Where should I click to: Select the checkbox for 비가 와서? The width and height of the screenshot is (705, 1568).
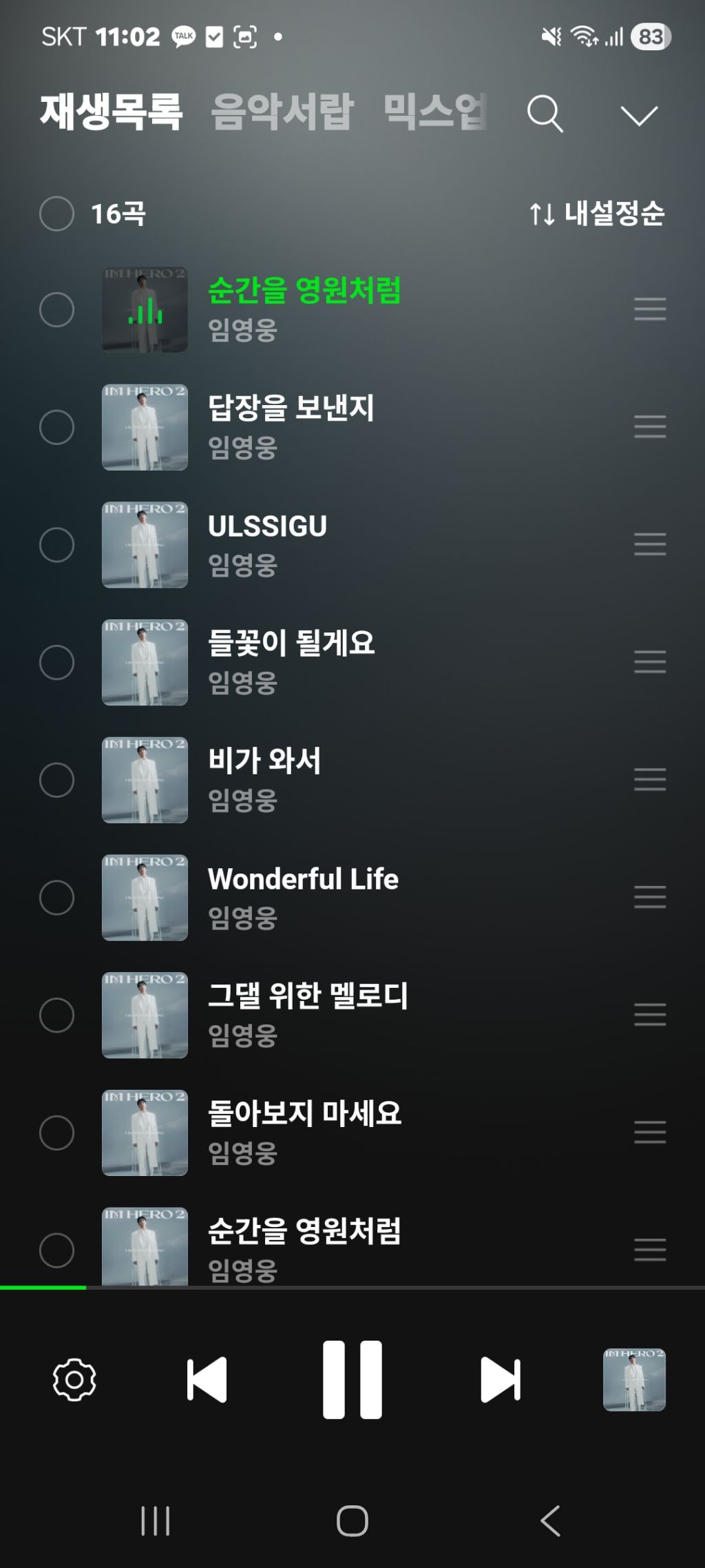56,780
